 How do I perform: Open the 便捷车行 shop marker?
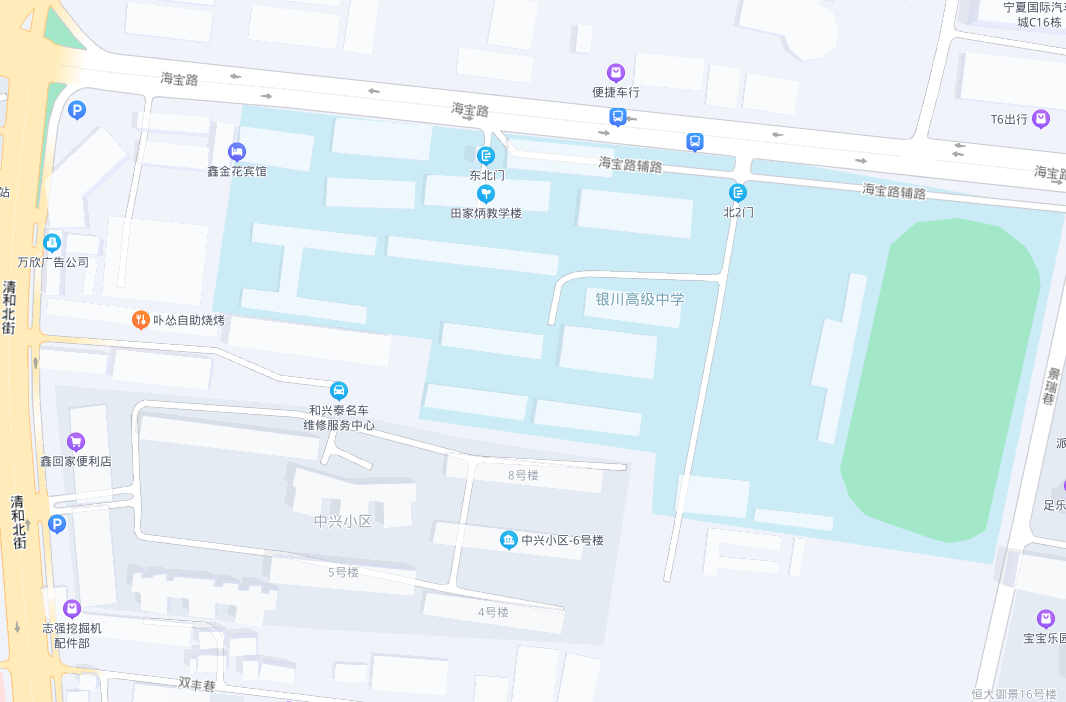tap(616, 72)
